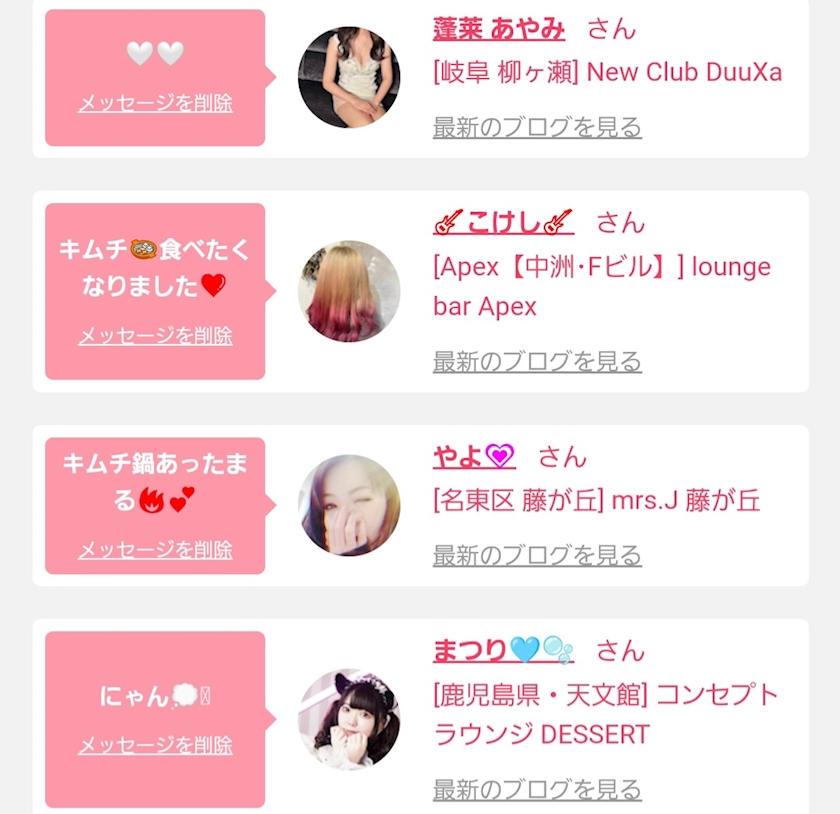Image resolution: width=840 pixels, height=814 pixels.
Task: Open 蓬莱 あやみ's profile name link
Action: point(498,29)
